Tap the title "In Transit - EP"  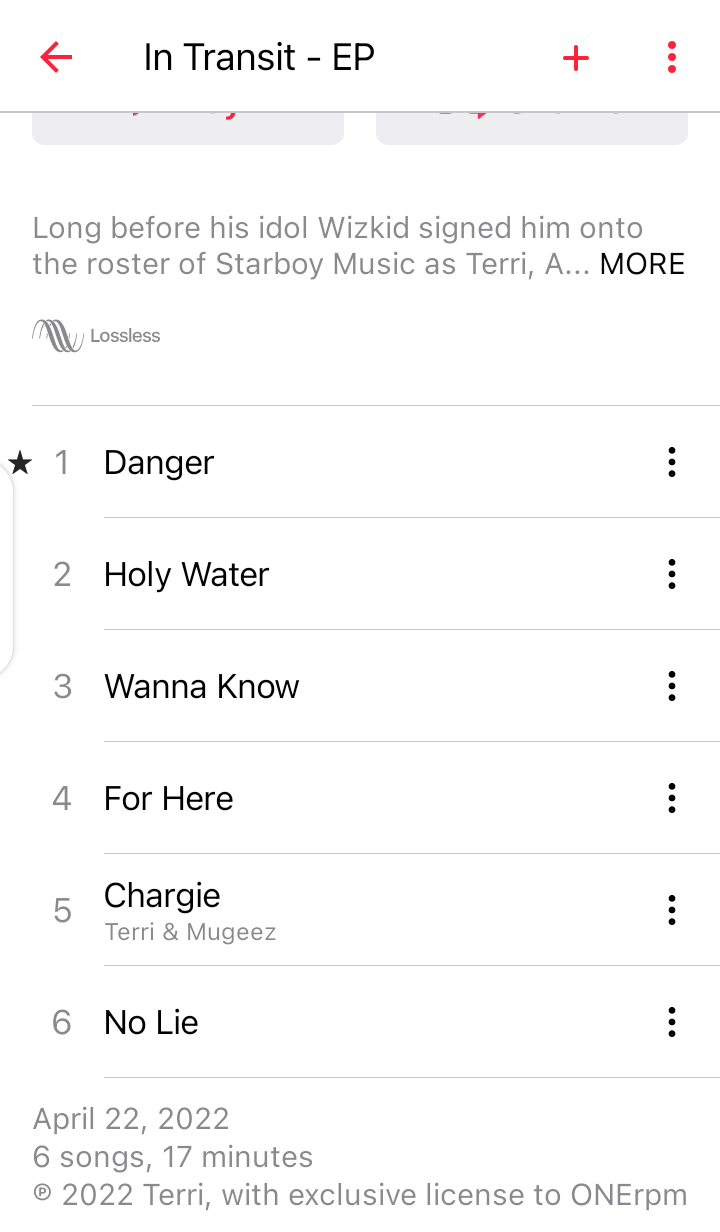(259, 57)
